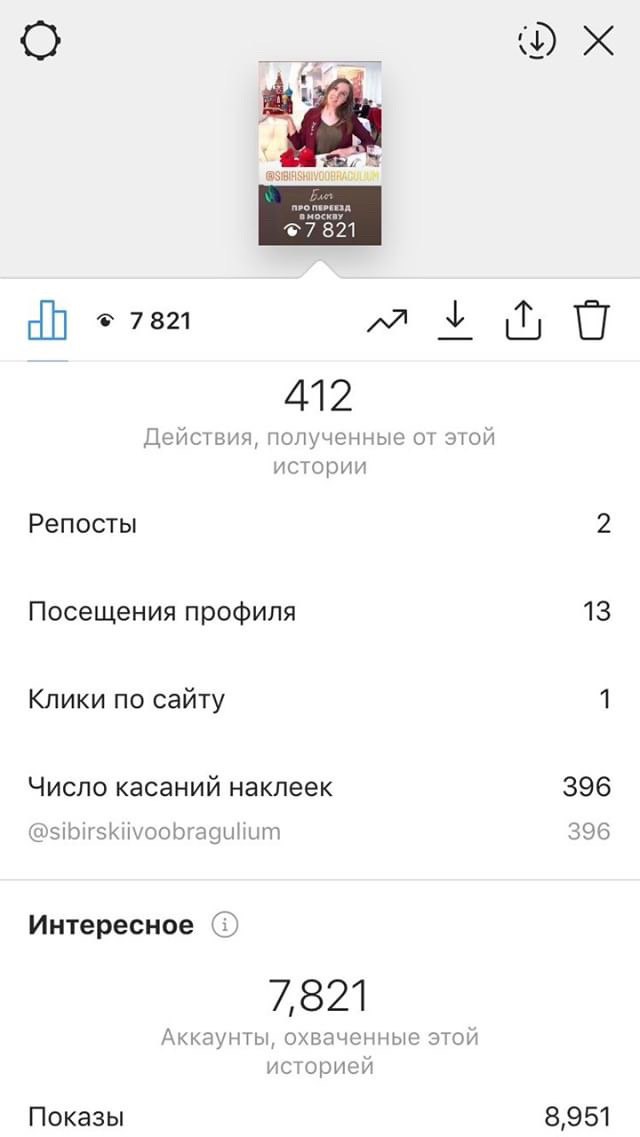
Task: Open the story thumbnail preview
Action: pos(320,153)
